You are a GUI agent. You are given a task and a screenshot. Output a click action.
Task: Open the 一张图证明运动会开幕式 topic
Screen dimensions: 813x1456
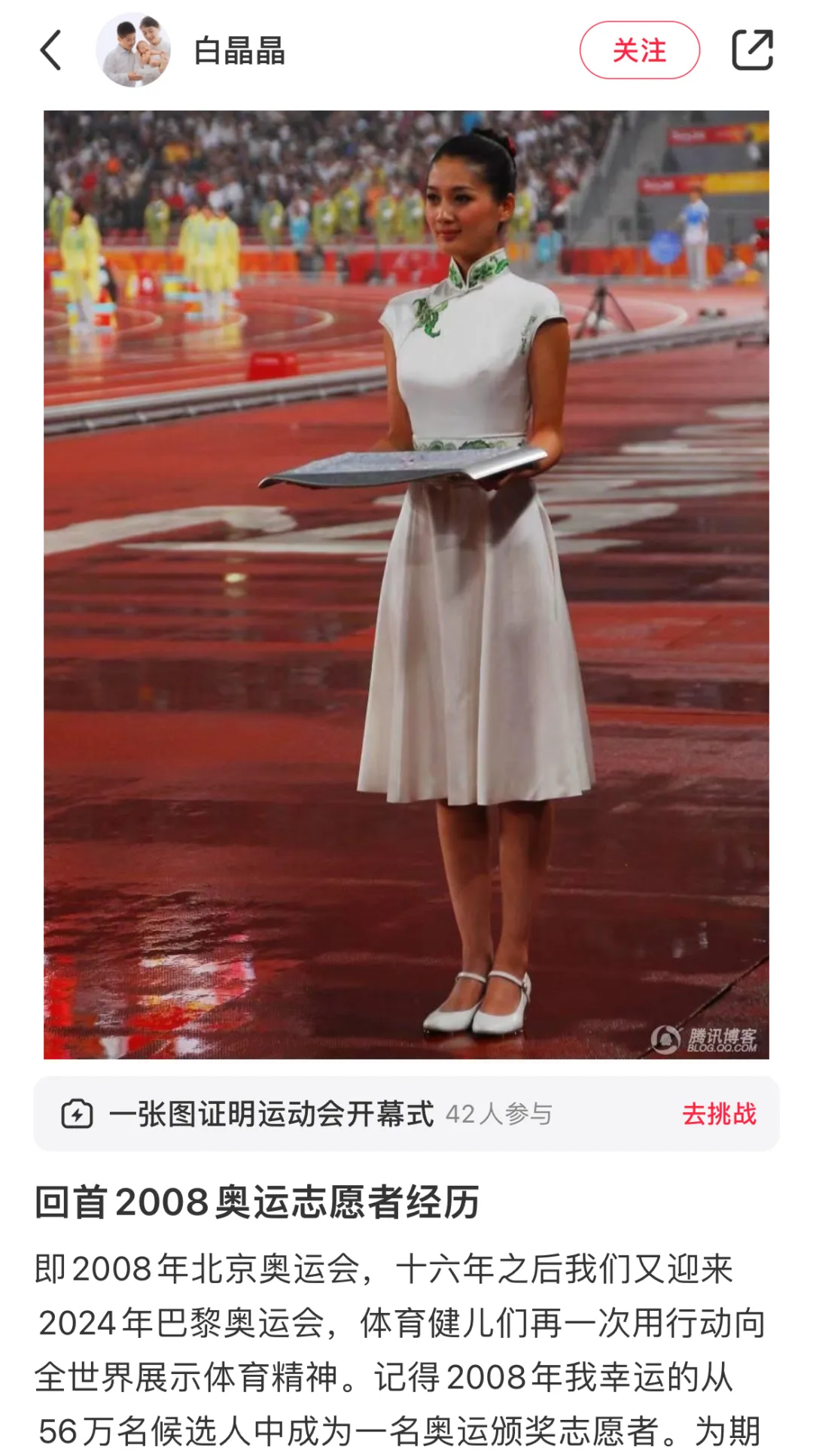271,1114
